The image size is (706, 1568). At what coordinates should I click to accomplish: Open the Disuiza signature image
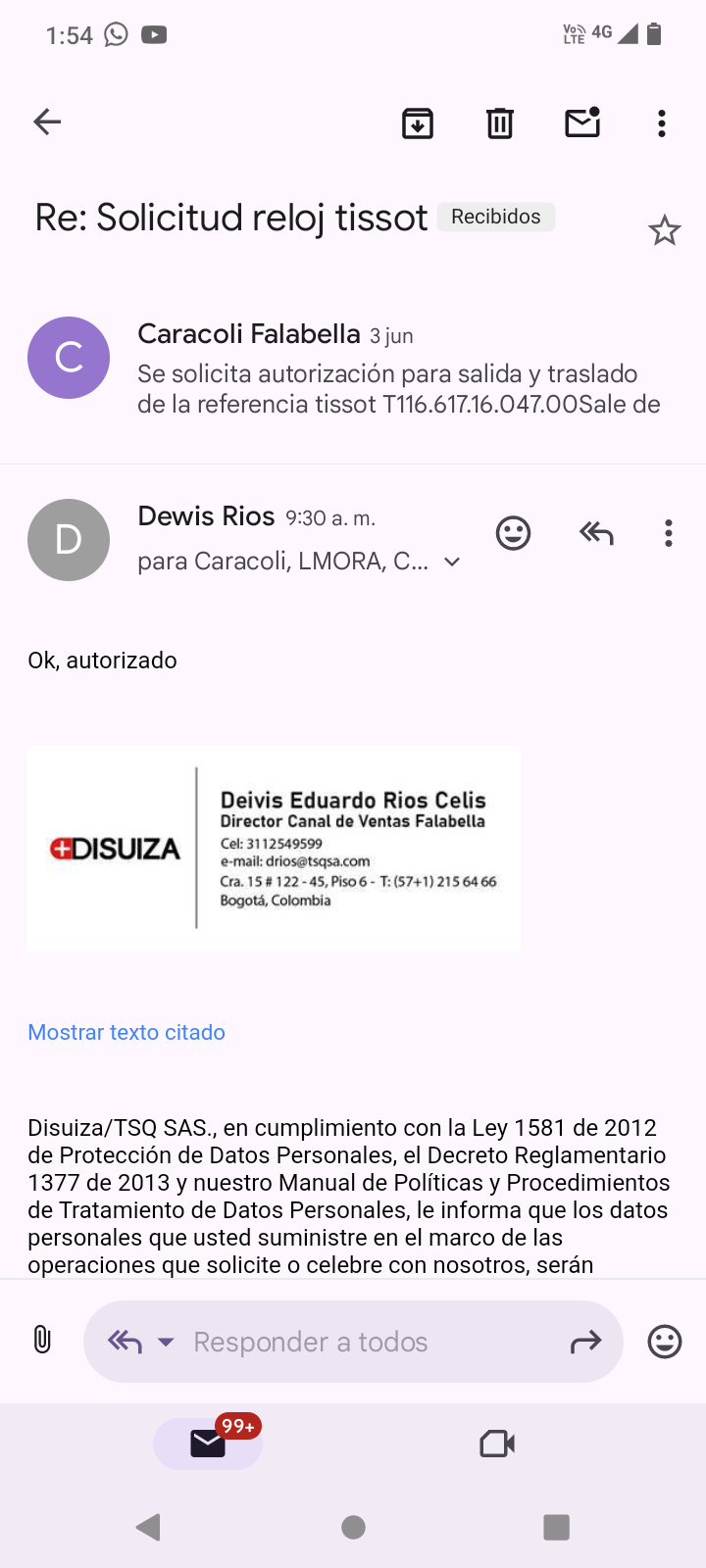click(x=274, y=849)
